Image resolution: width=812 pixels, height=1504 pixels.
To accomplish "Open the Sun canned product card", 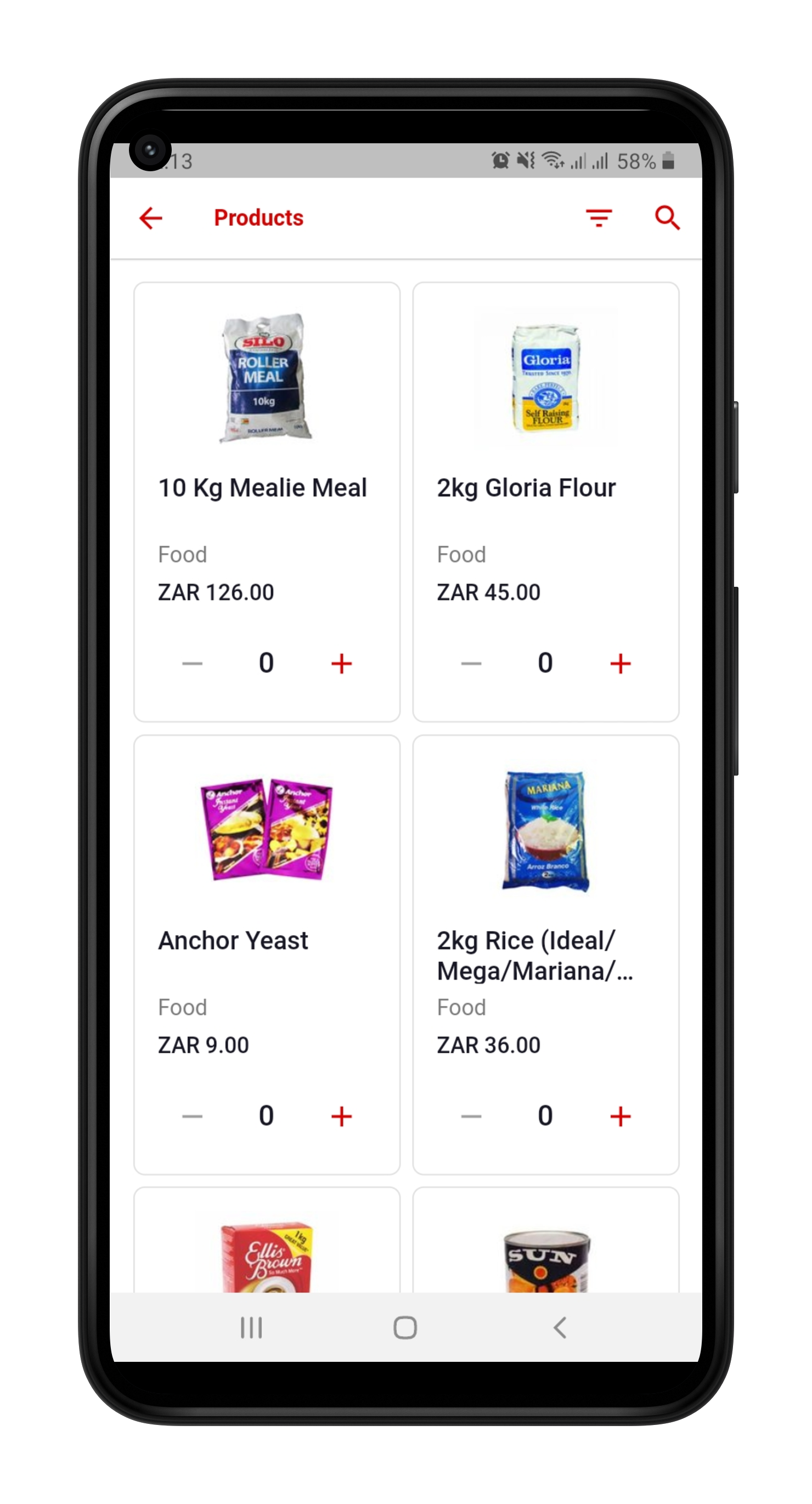I will [x=545, y=1255].
